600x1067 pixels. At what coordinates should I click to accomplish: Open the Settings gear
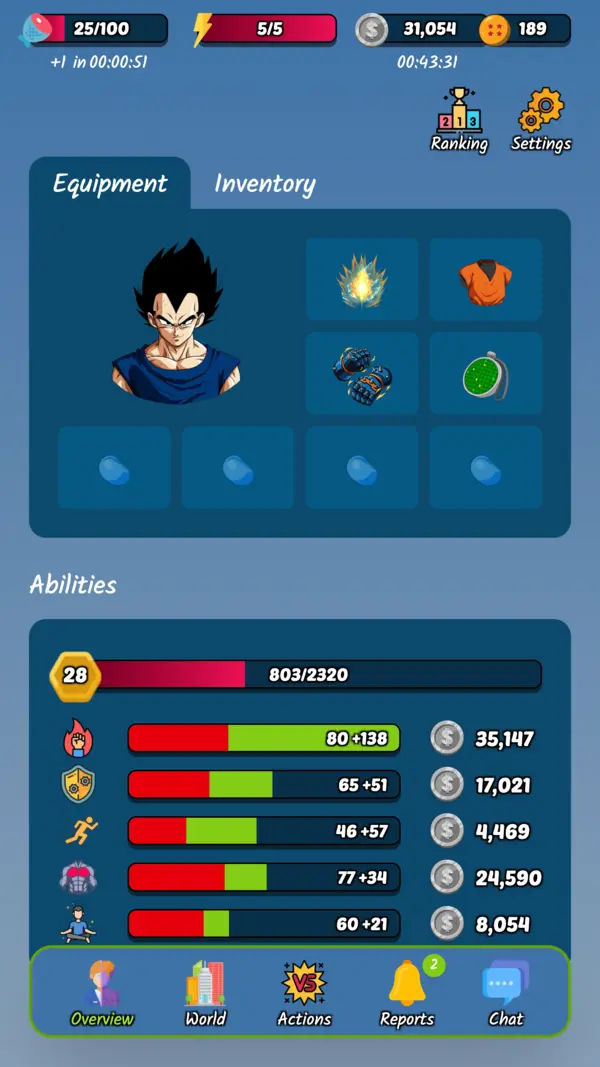point(541,120)
